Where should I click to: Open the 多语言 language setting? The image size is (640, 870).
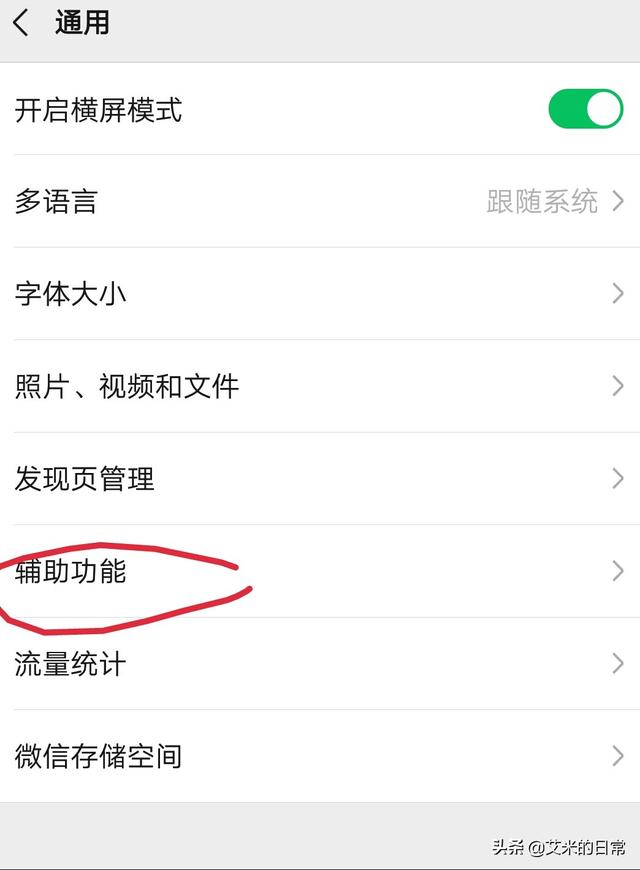[320, 201]
